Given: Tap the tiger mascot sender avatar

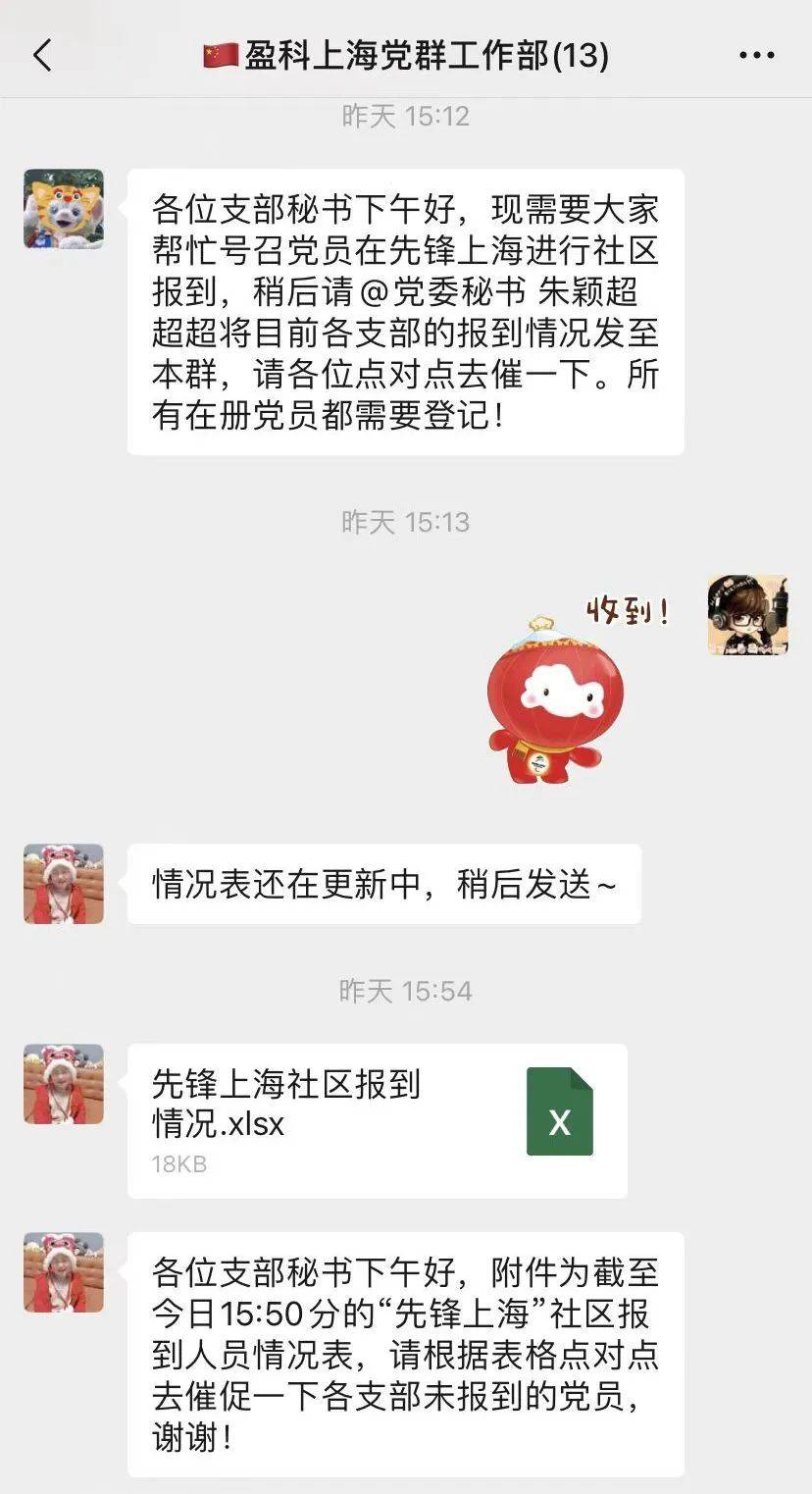Looking at the screenshot, I should (x=64, y=209).
